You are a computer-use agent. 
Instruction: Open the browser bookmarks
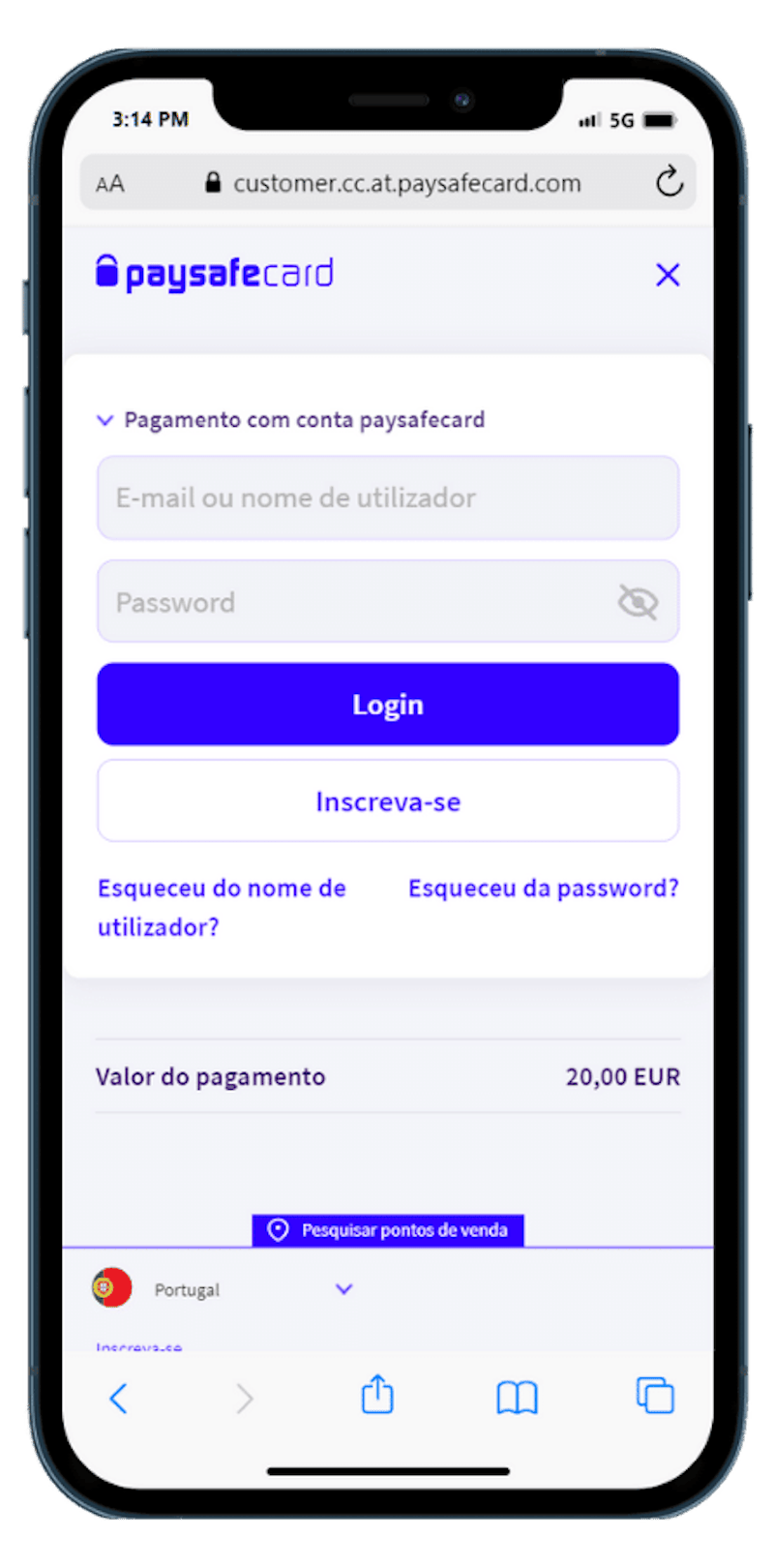[517, 1398]
